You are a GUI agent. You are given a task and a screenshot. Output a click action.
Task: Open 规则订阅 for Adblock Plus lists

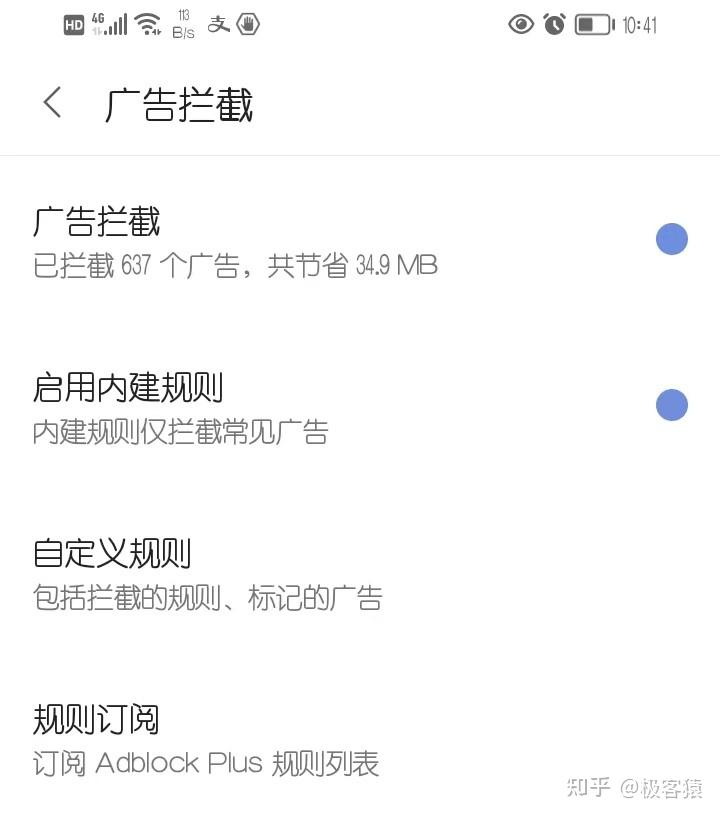(206, 740)
